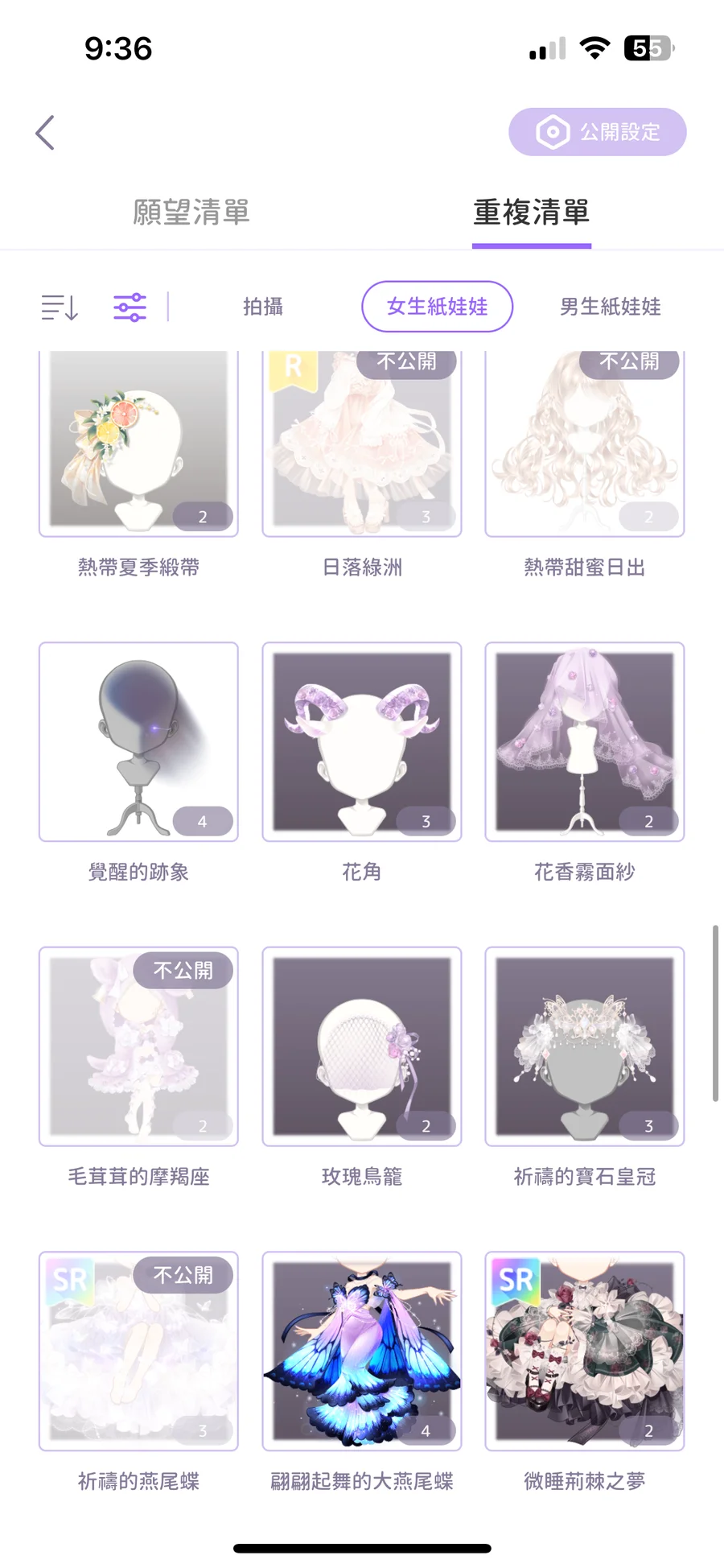Open the 翩翩起舞的大燕尾蝶 item
The width and height of the screenshot is (724, 1568).
[362, 1351]
